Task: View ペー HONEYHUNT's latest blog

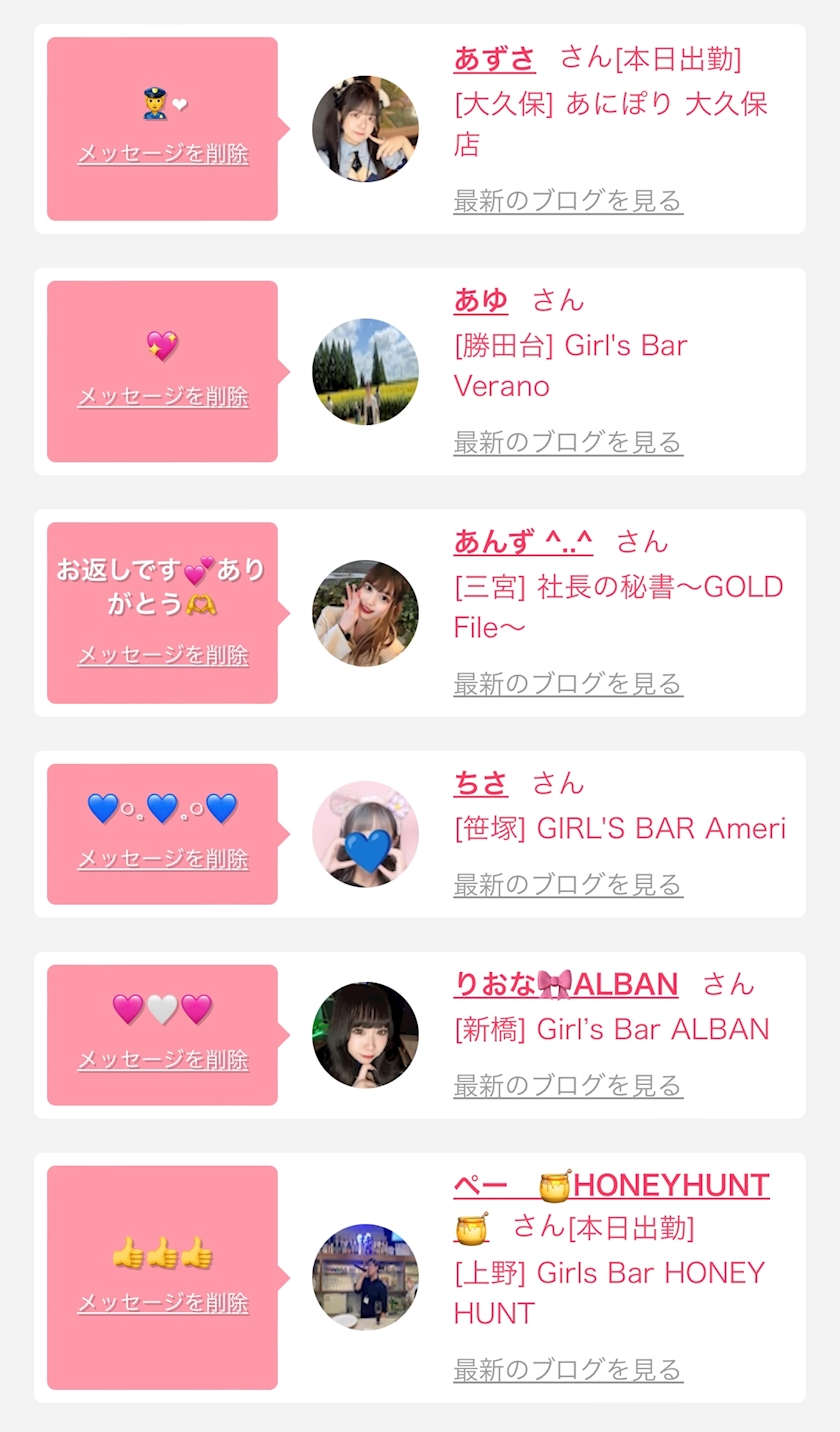Action: coord(567,1369)
